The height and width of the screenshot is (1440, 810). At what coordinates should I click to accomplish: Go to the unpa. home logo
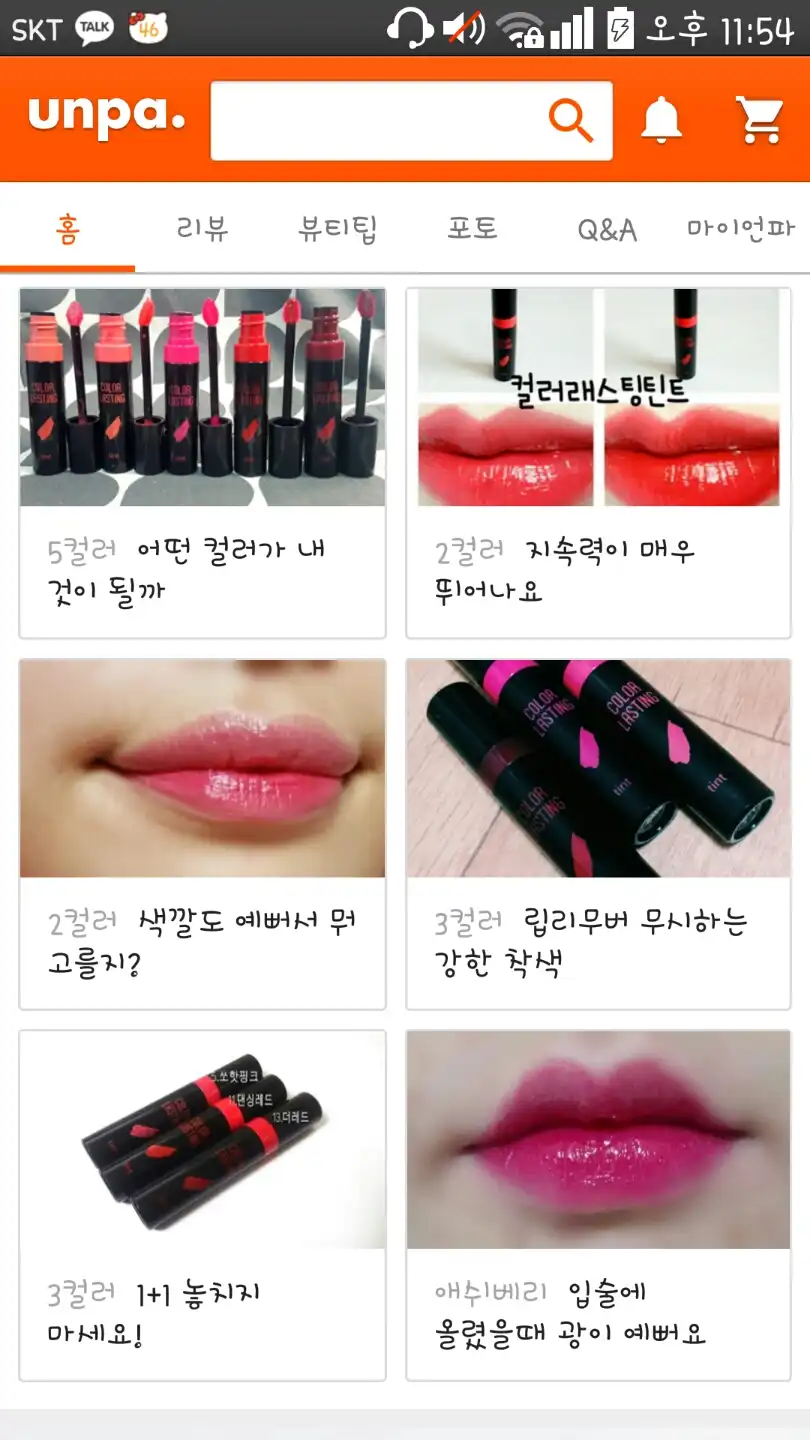(106, 118)
